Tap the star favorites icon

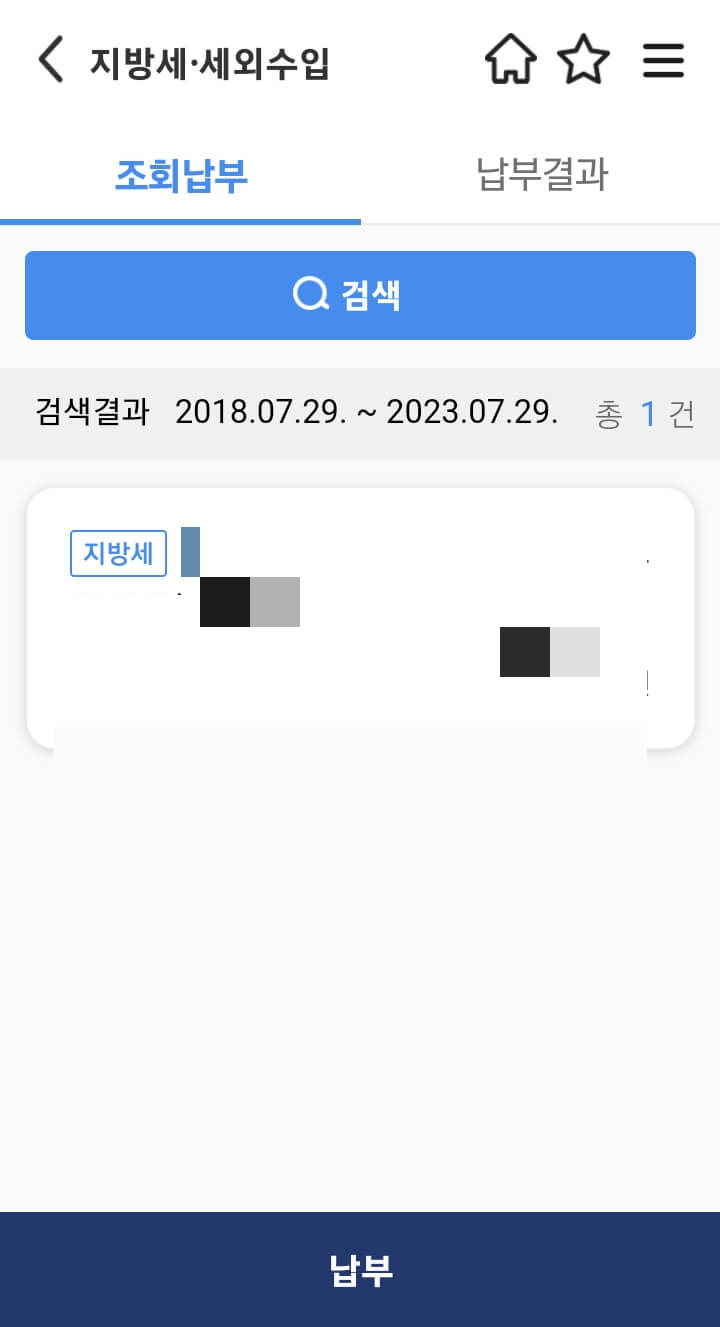[584, 60]
